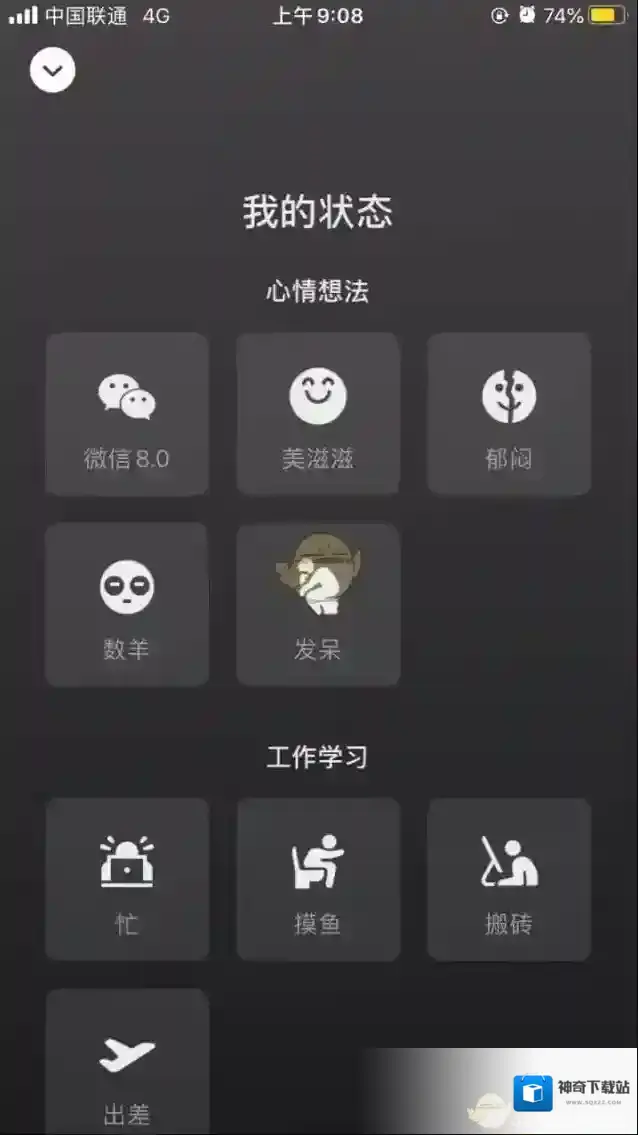Select the 发呆 status tile
The image size is (638, 1135).
click(x=318, y=604)
